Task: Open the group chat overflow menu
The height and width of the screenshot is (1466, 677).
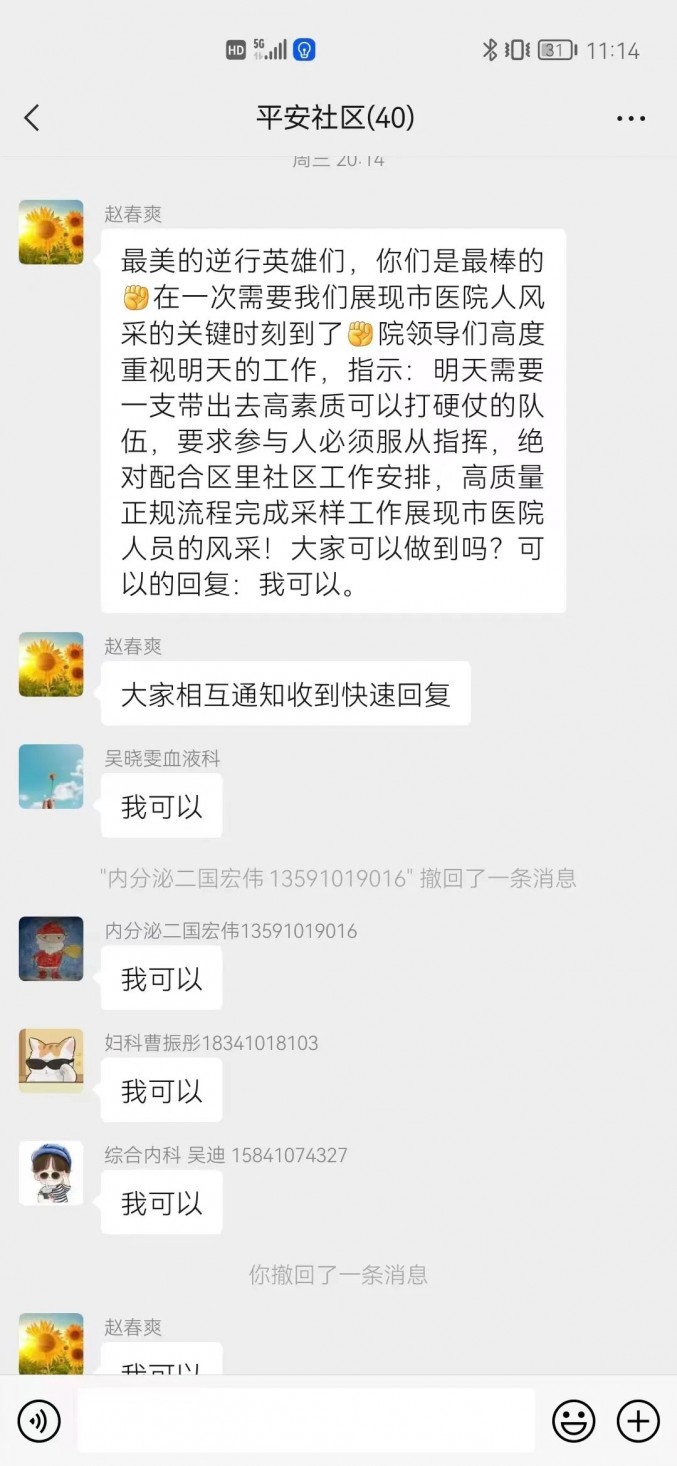Action: [x=630, y=118]
